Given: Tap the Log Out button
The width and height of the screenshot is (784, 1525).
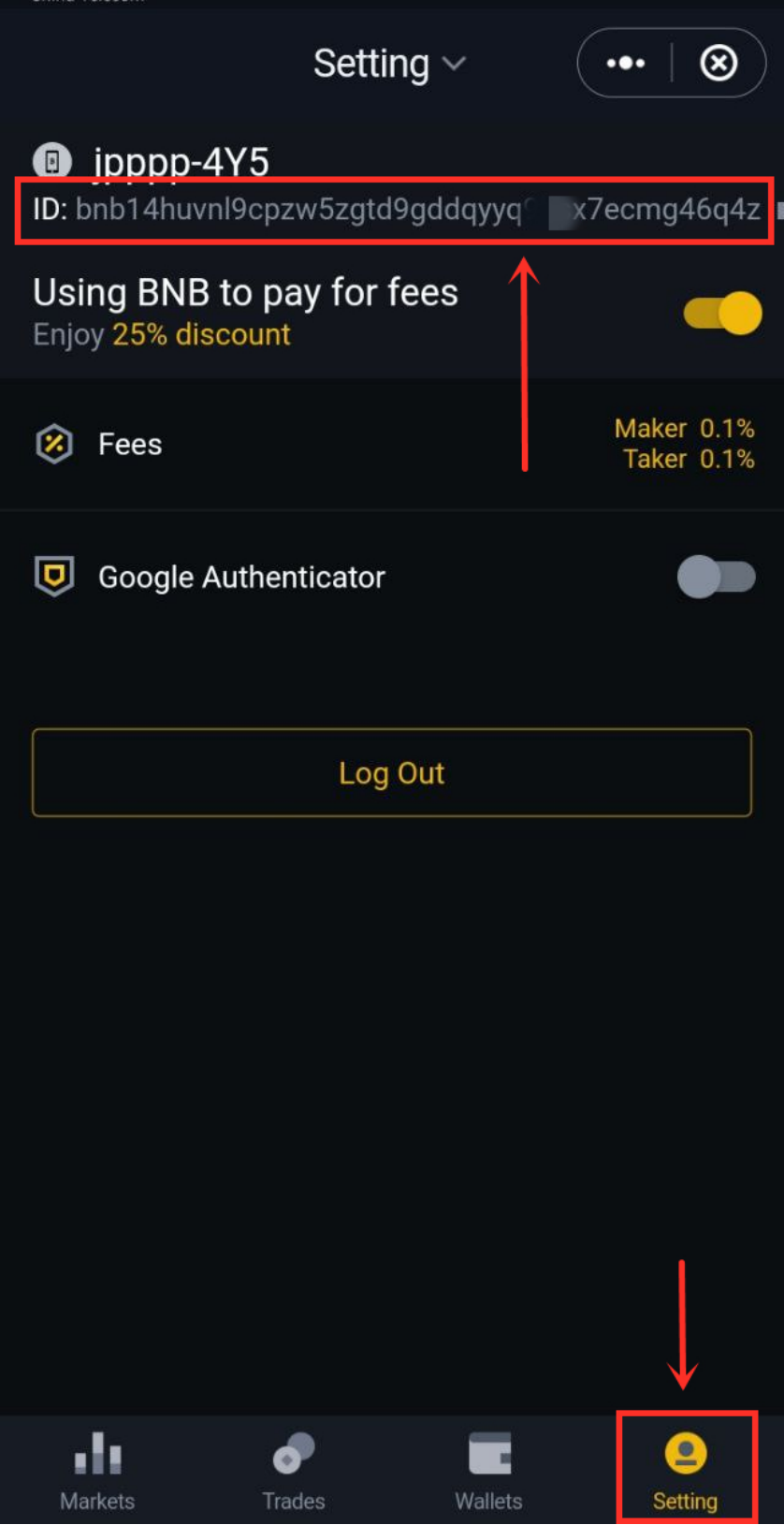Looking at the screenshot, I should tap(391, 773).
